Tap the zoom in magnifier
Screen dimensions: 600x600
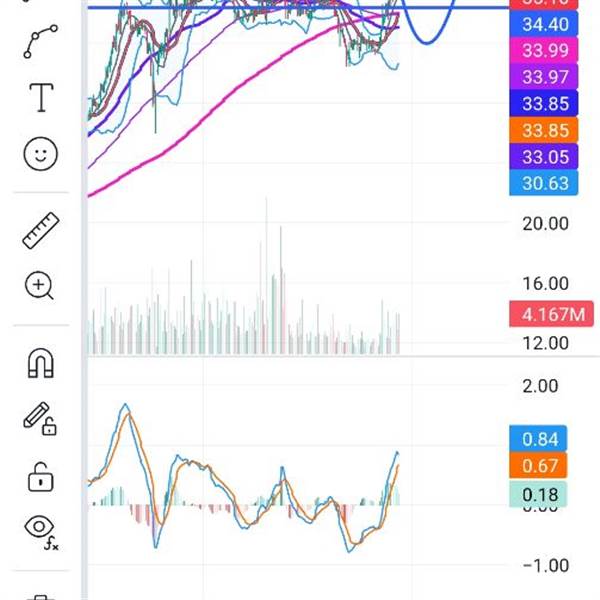[40, 286]
